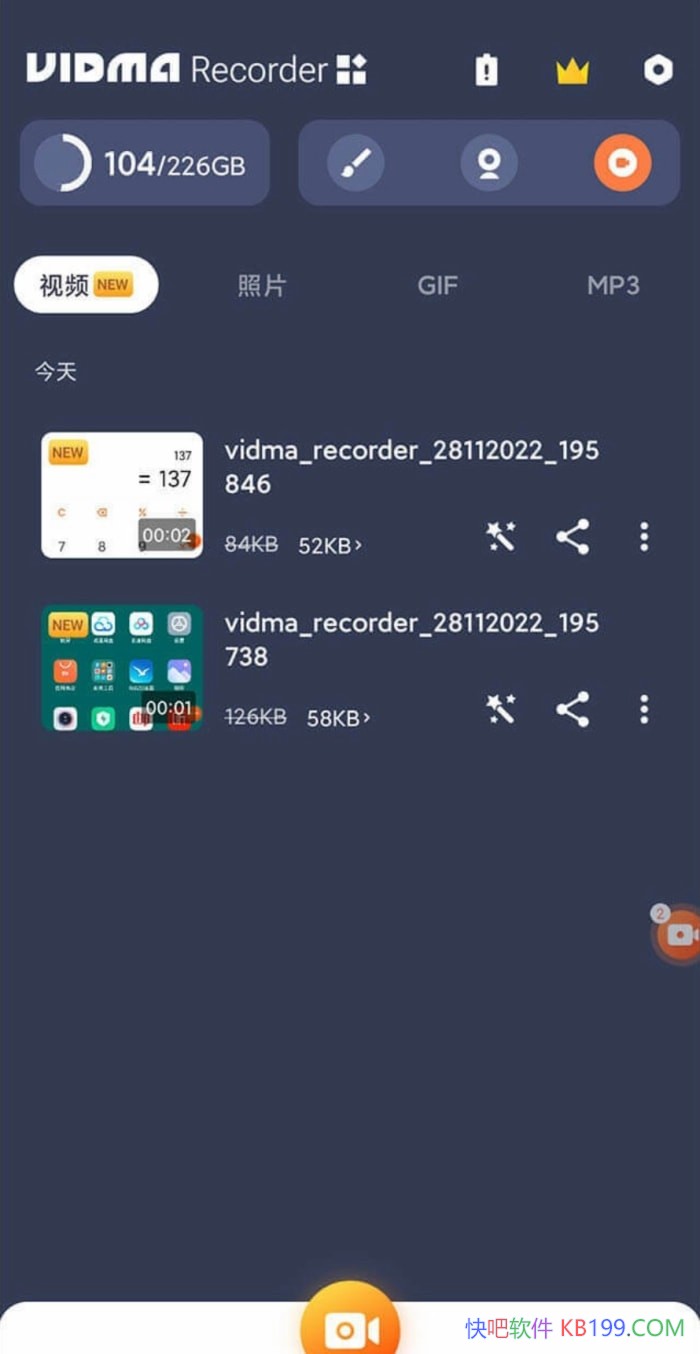Switch to the MP3 tab
700x1354 pixels.
coord(612,285)
